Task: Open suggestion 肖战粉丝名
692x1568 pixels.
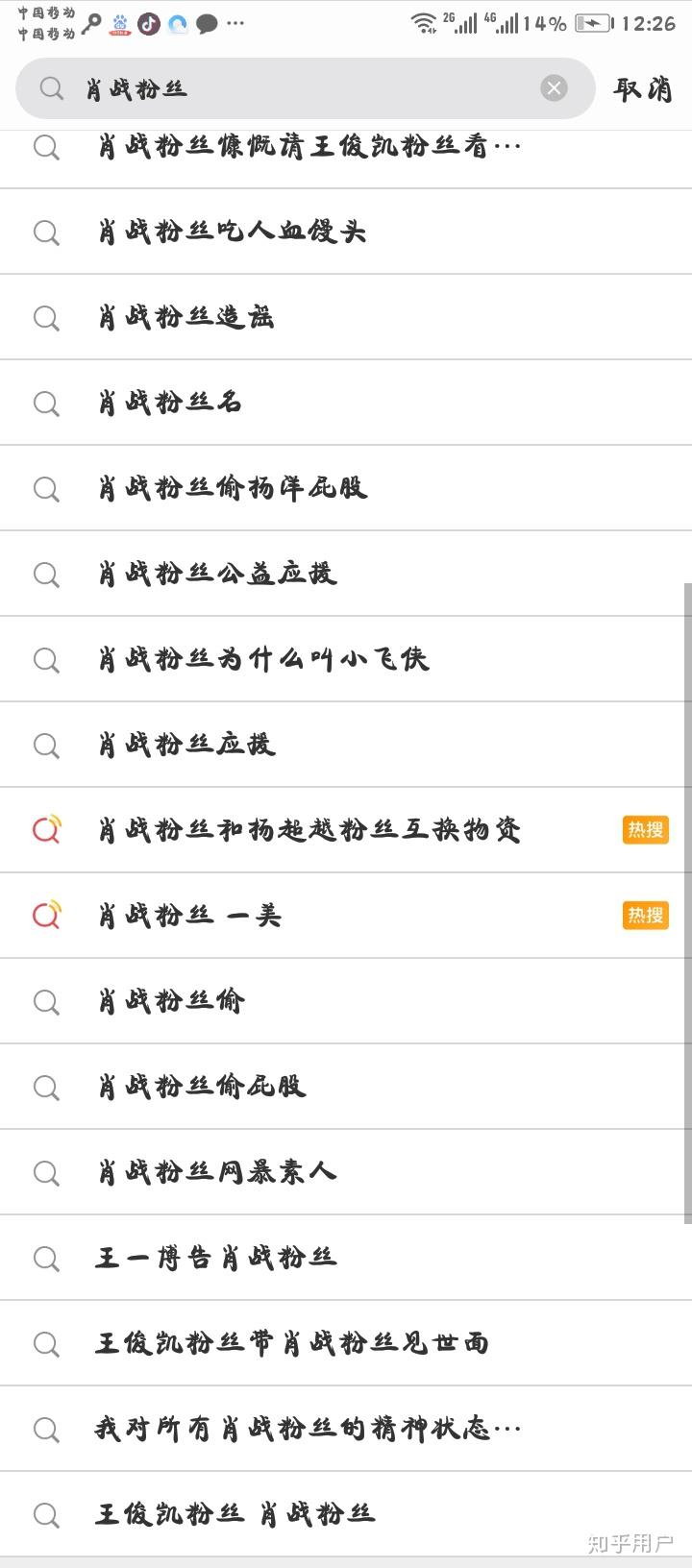Action: coord(170,403)
